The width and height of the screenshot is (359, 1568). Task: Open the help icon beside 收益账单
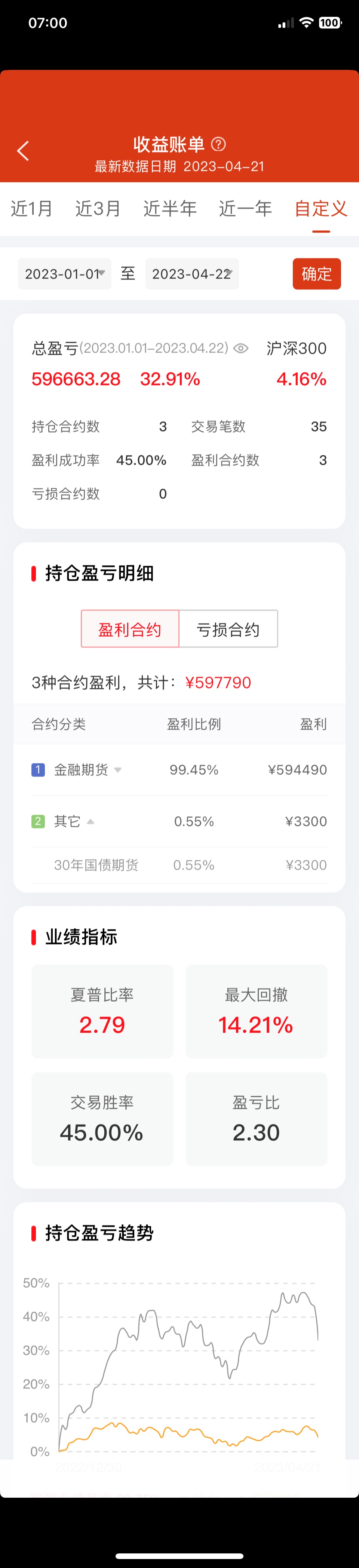[x=218, y=144]
